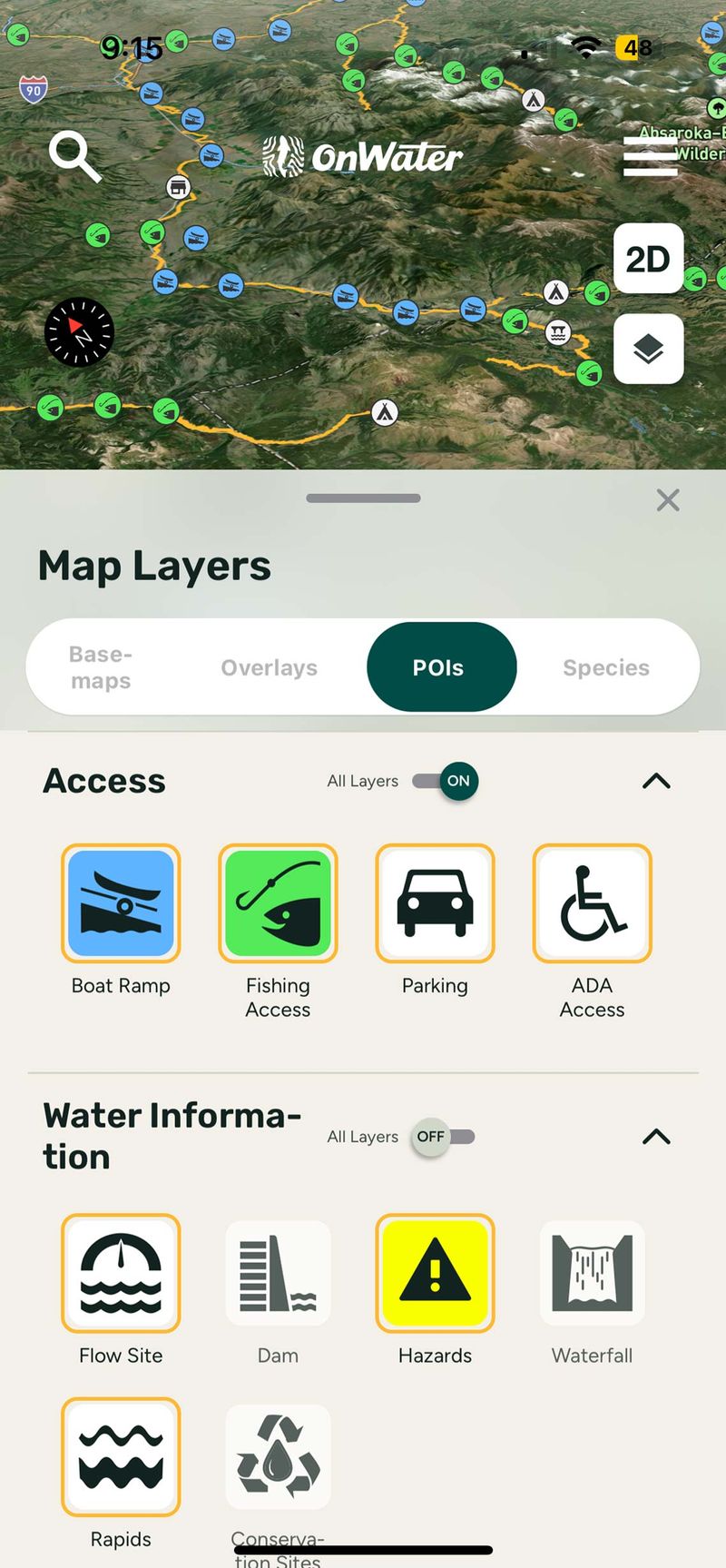
Task: Open the hamburger menu
Action: click(649, 156)
